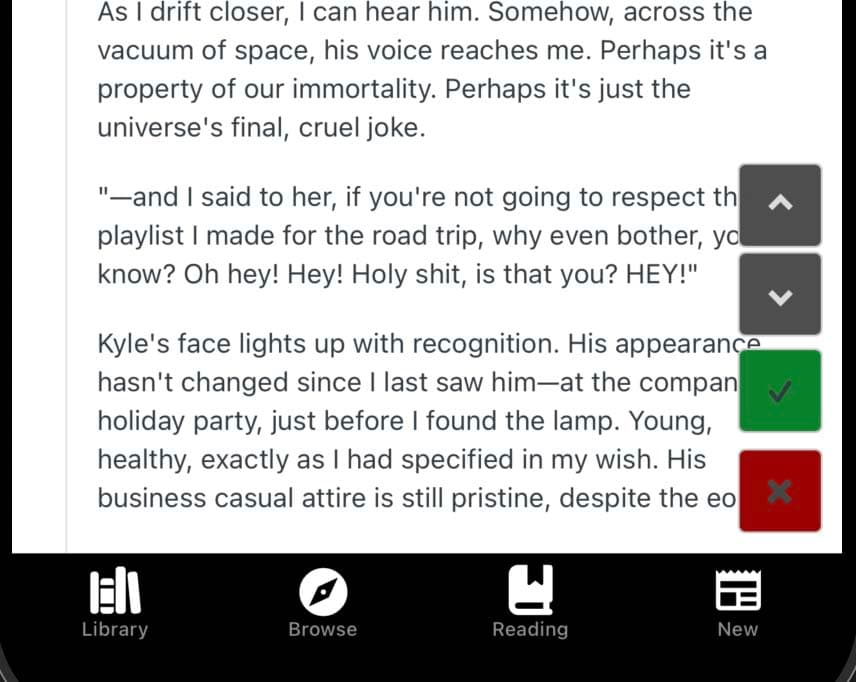Switch to the Library tab
Image resolution: width=856 pixels, height=682 pixels.
click(115, 604)
